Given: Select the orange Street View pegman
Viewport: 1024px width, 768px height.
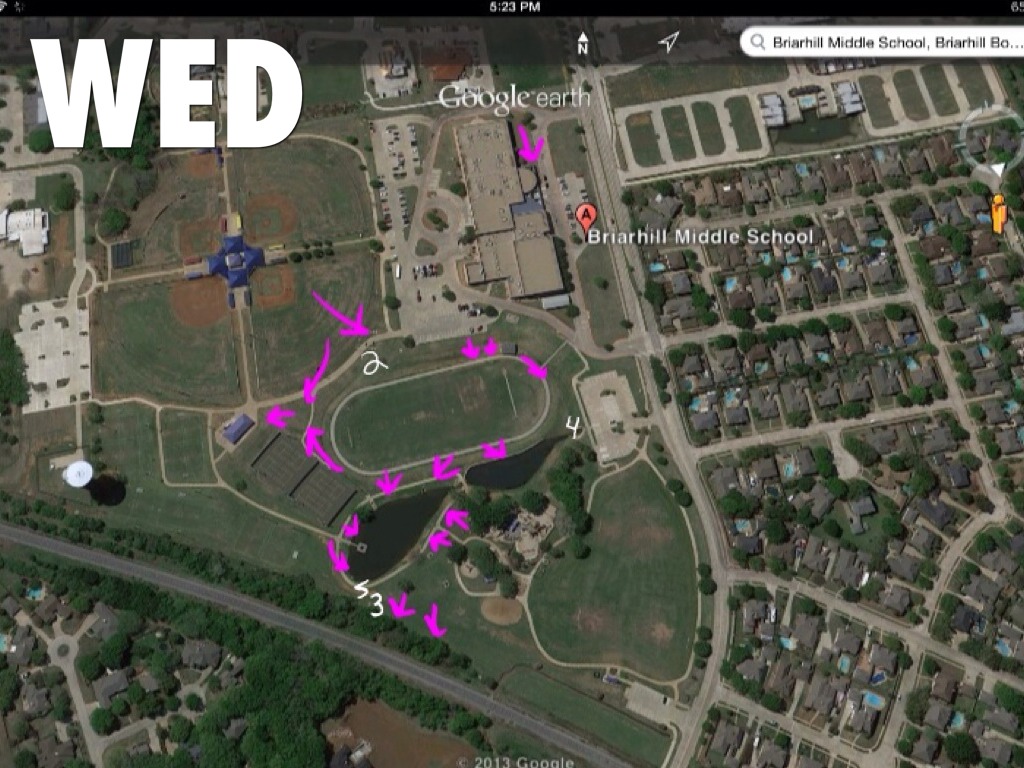Looking at the screenshot, I should (x=998, y=213).
